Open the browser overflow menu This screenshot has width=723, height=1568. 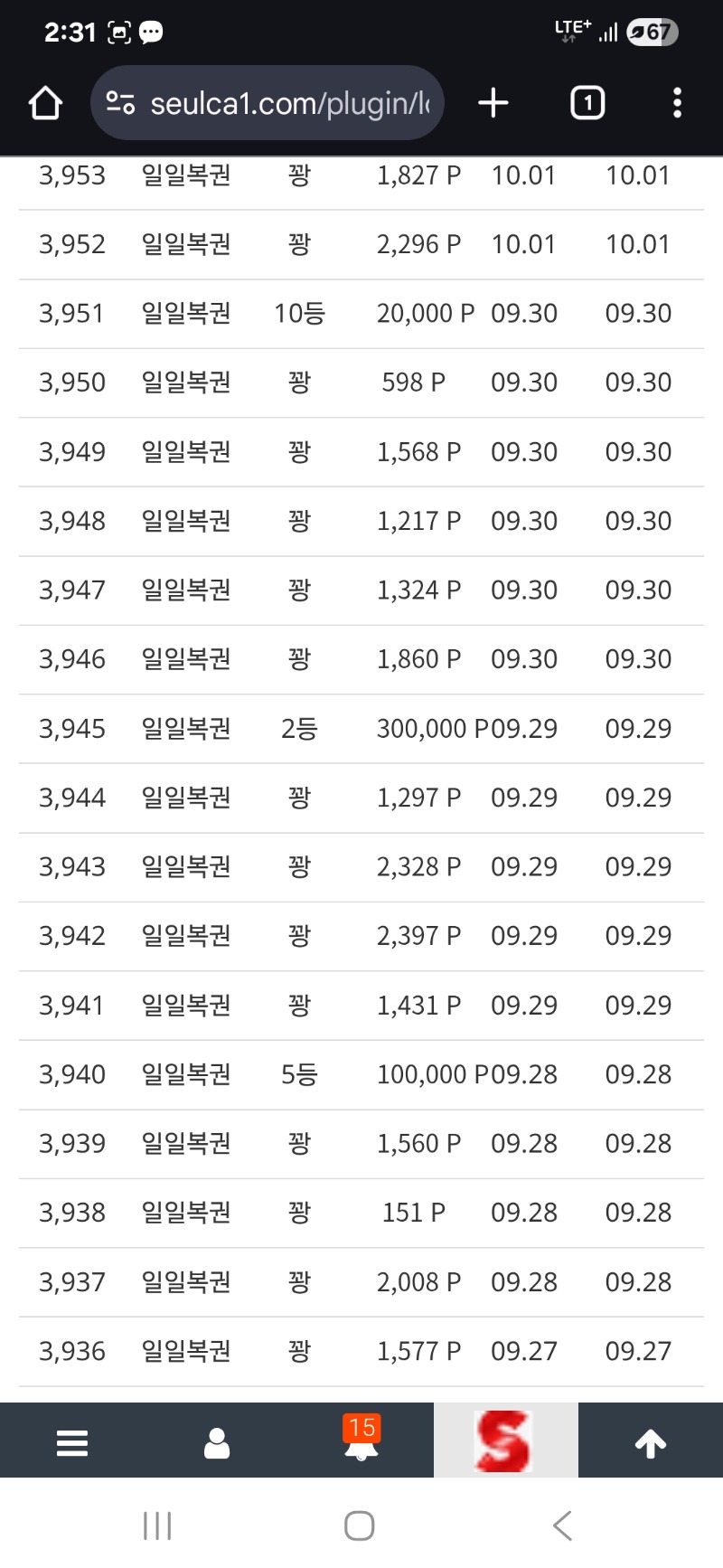[677, 103]
